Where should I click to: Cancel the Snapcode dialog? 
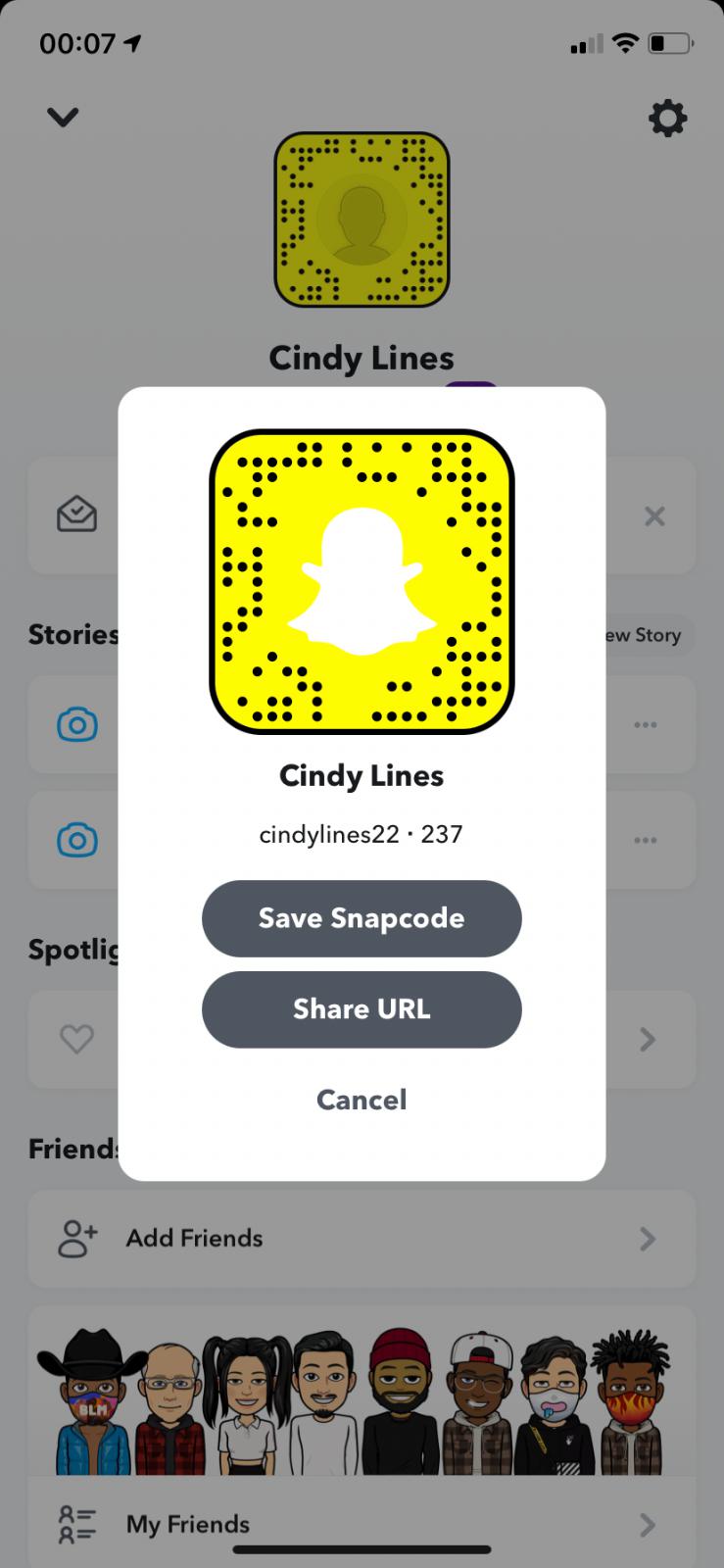click(362, 1100)
